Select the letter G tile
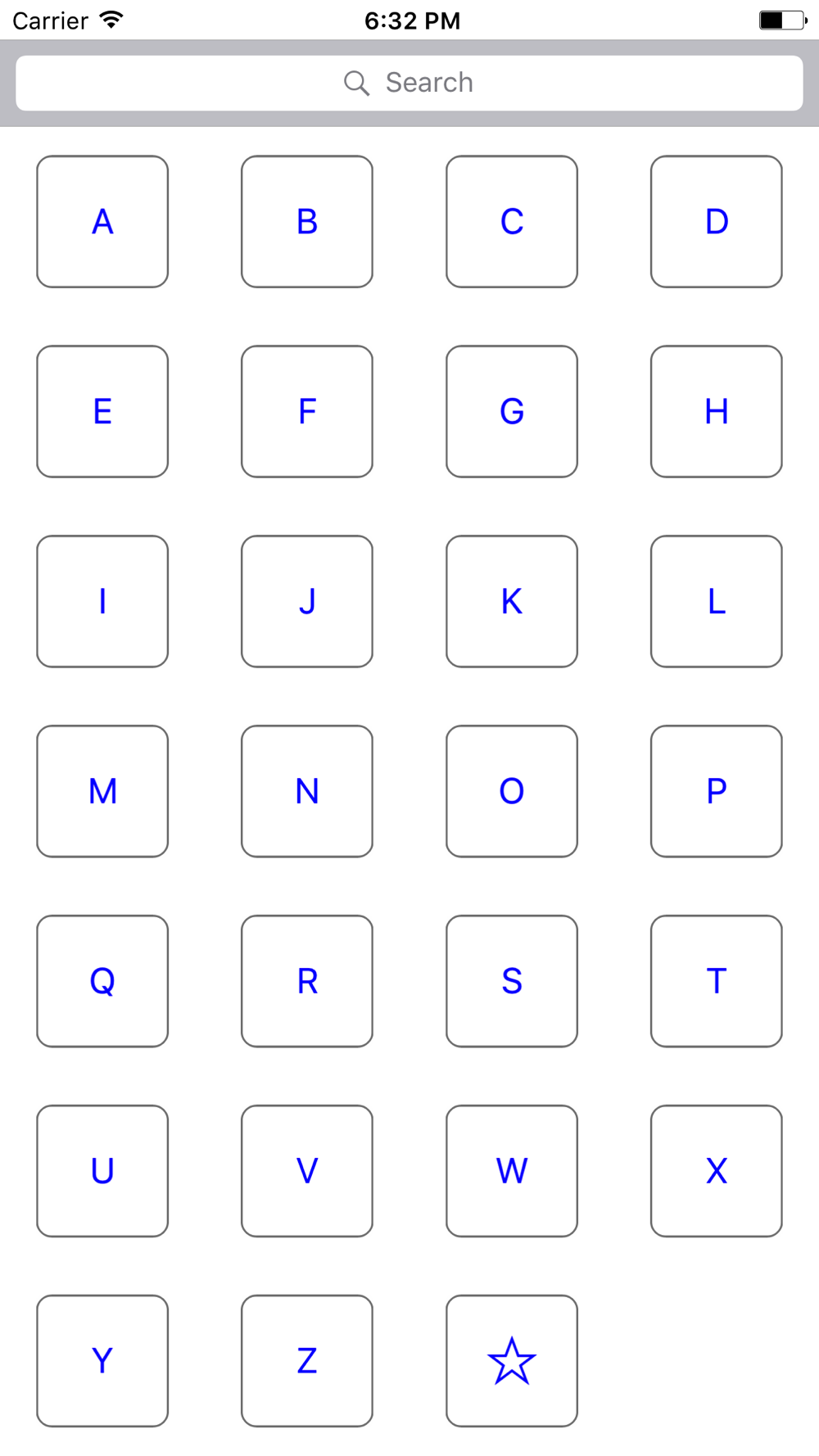 (512, 412)
